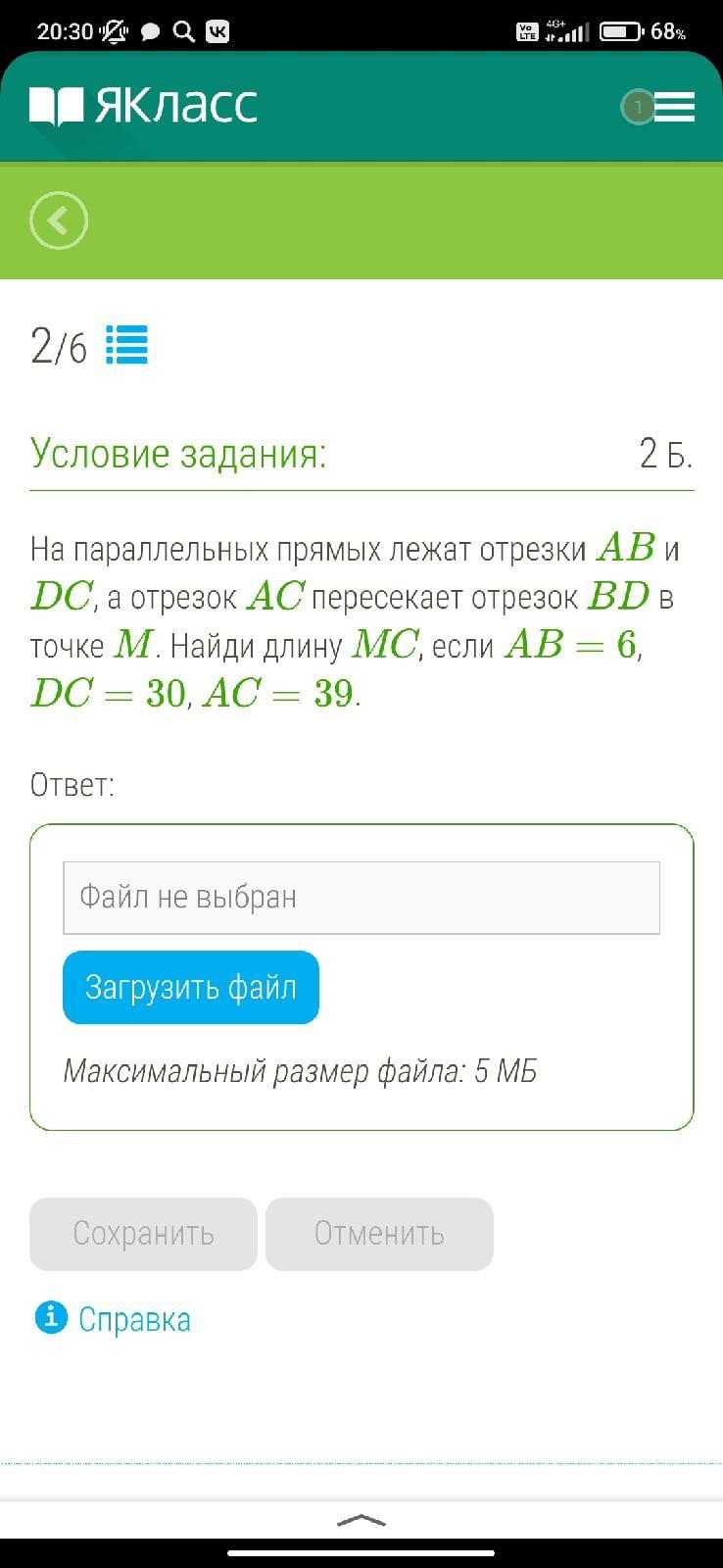Tap the 'Отменить' button
The width and height of the screenshot is (723, 1568).
tap(379, 1234)
